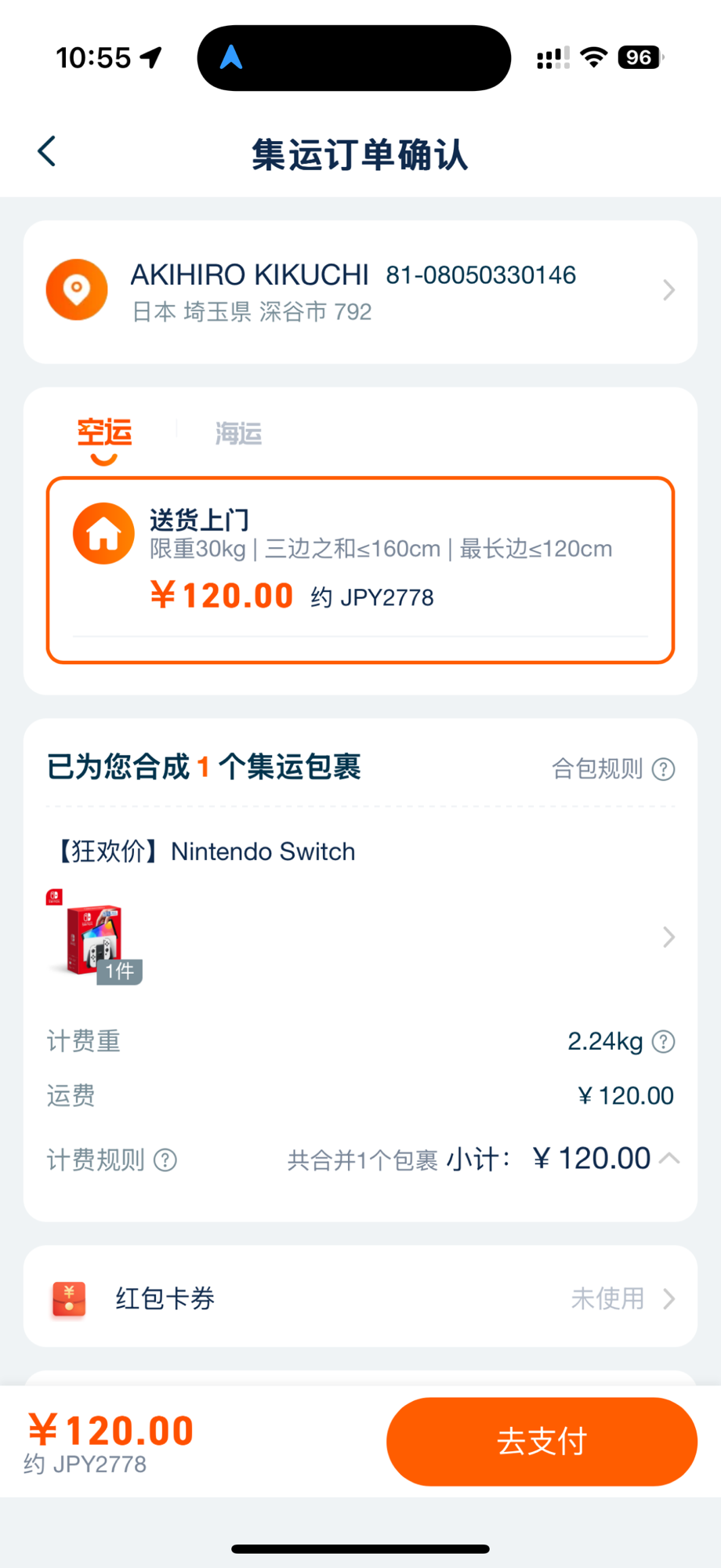View the 合包规则 package merge rules
The image size is (721, 1568).
(x=613, y=769)
